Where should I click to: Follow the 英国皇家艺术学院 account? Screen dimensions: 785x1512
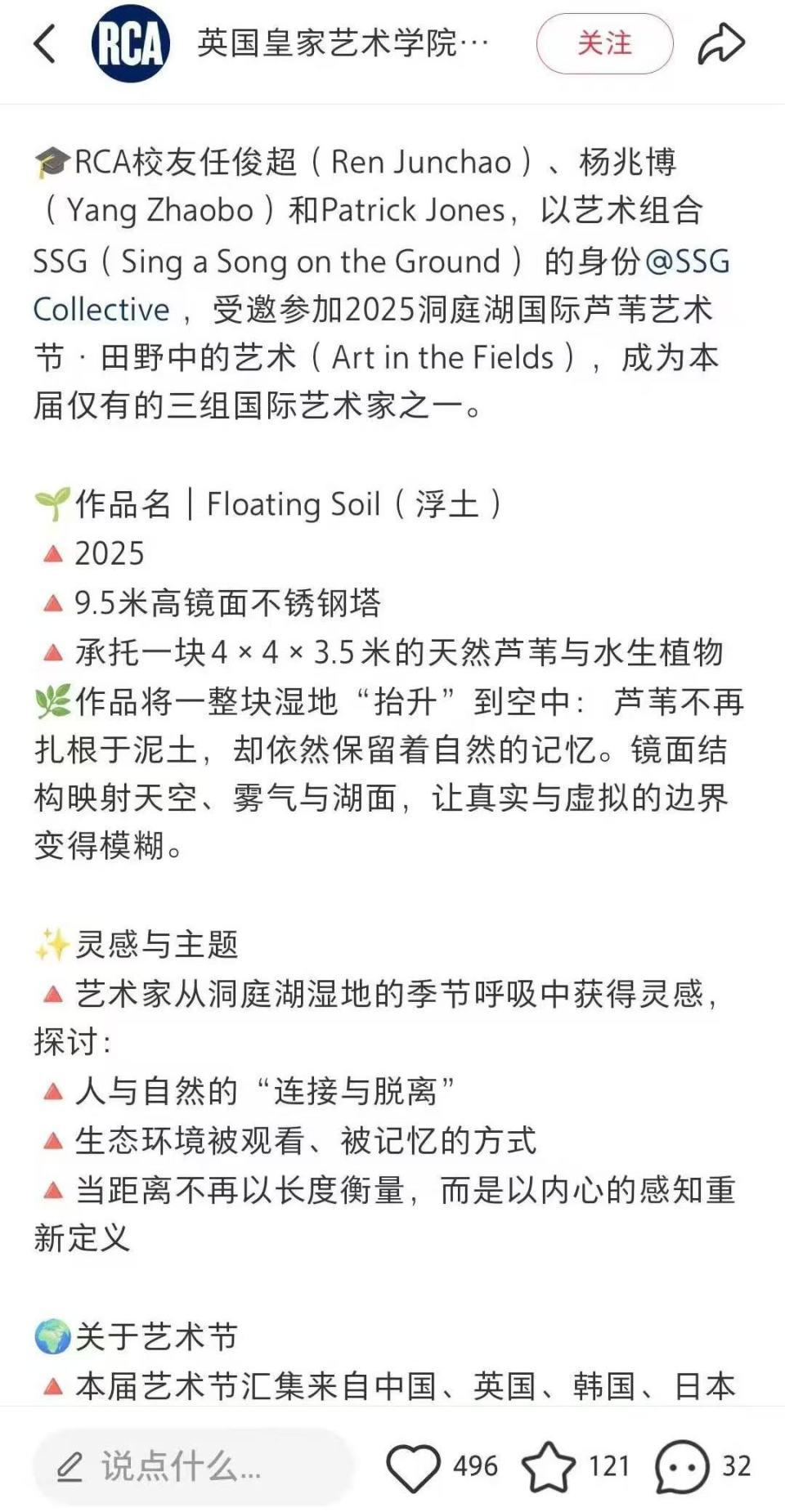pos(604,43)
